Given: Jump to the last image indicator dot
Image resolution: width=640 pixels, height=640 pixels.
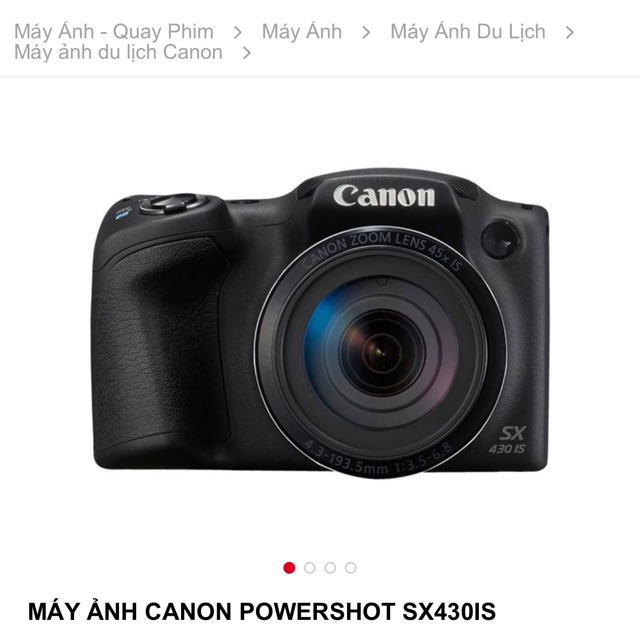Looking at the screenshot, I should click(x=350, y=568).
